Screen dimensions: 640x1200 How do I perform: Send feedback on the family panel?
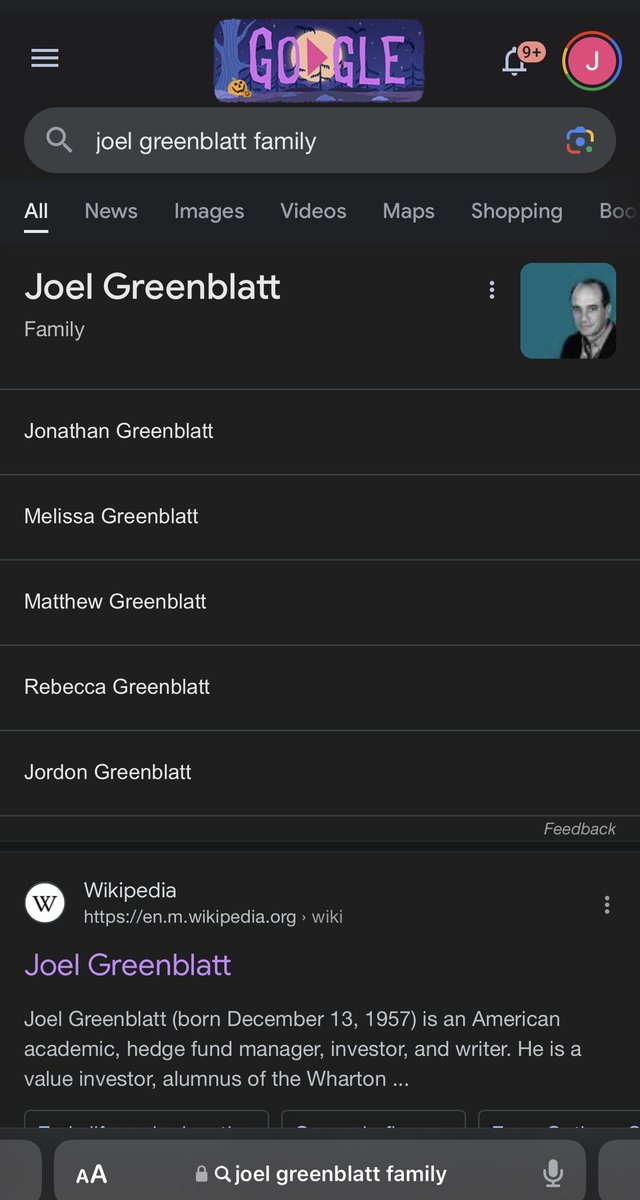click(x=579, y=829)
